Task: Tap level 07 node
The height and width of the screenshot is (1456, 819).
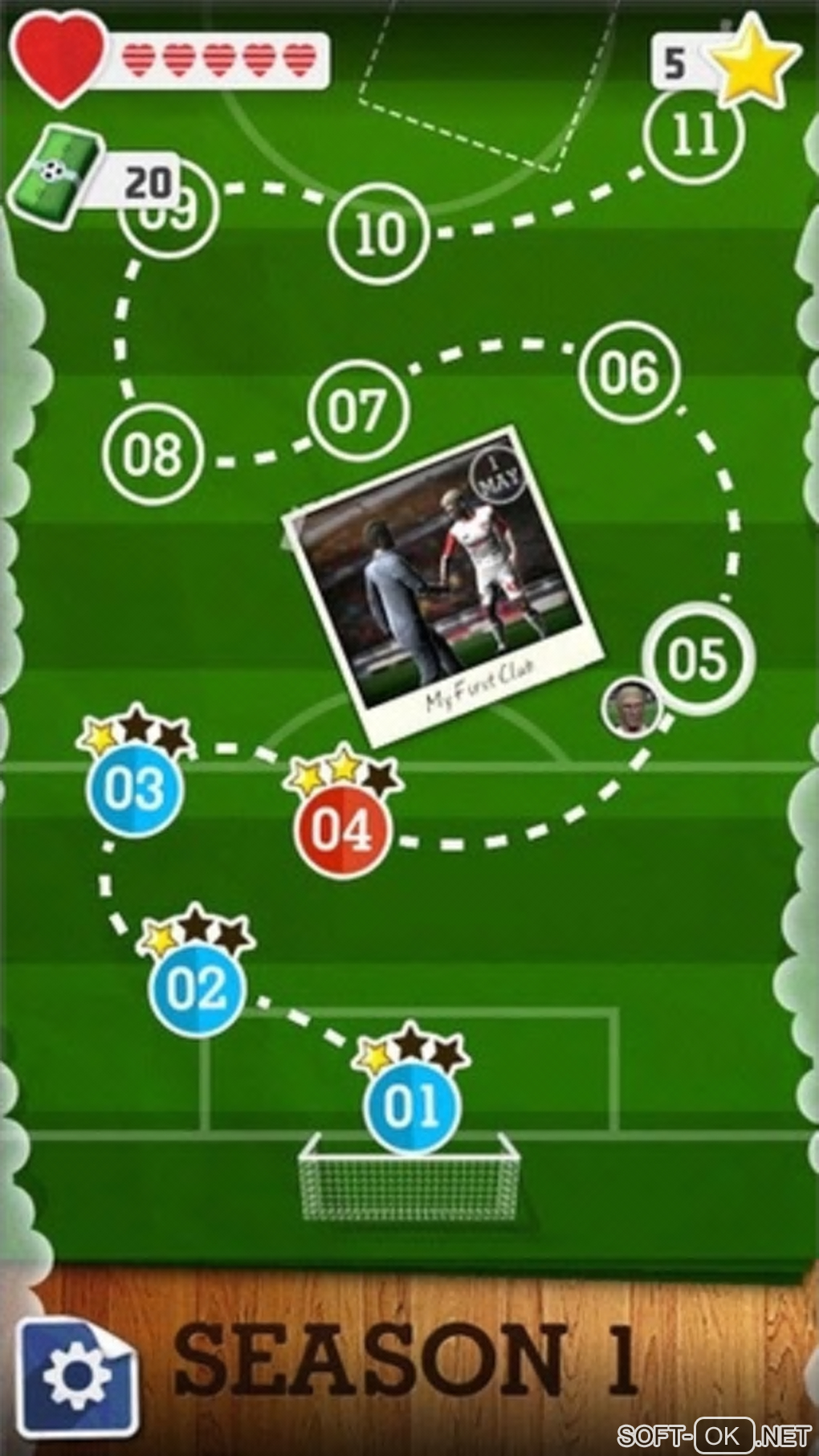Action: coord(357,410)
